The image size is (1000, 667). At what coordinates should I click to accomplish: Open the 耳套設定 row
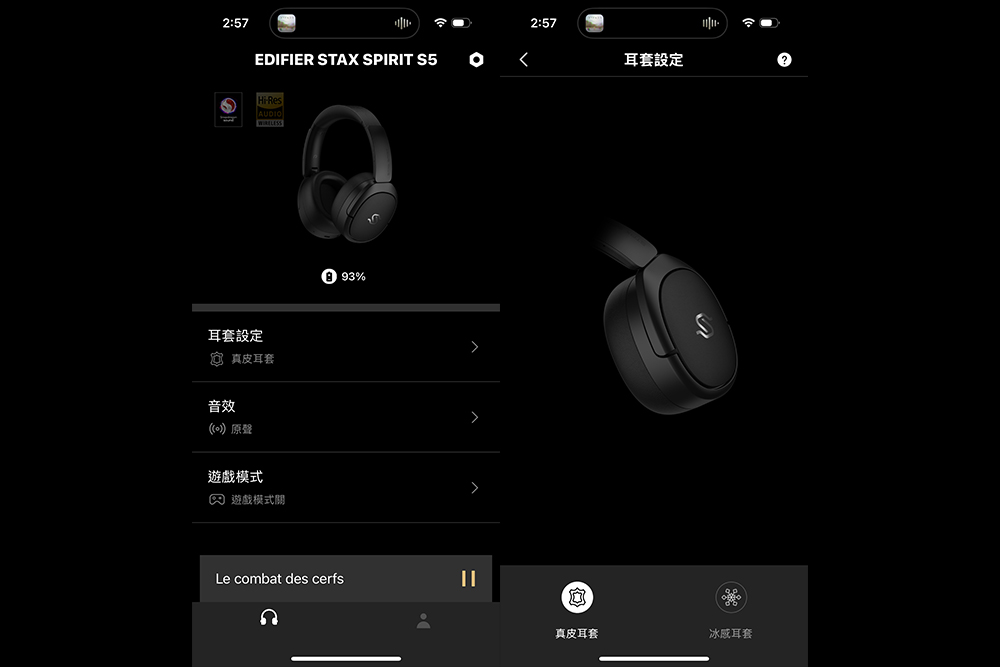pos(345,346)
